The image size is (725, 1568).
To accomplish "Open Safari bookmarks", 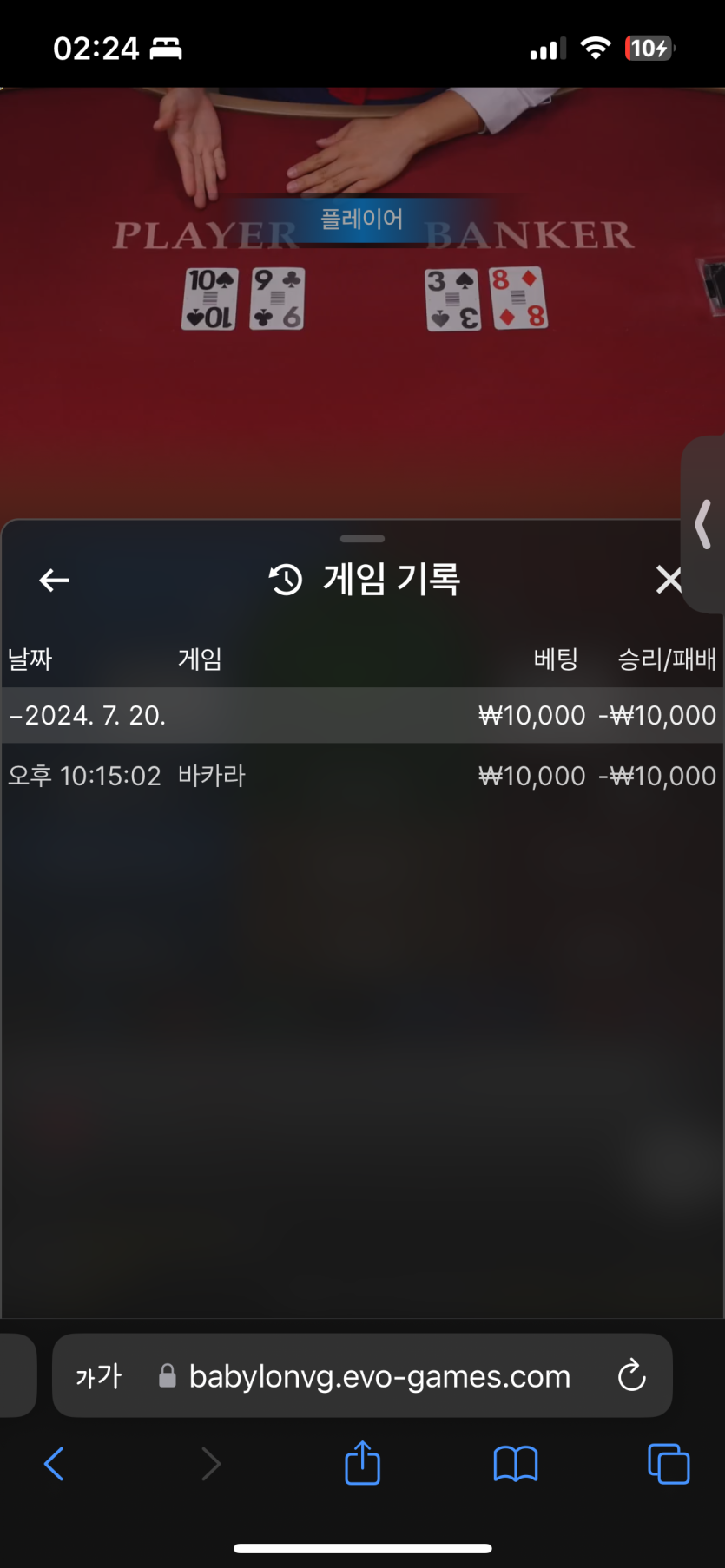I will tap(515, 1464).
